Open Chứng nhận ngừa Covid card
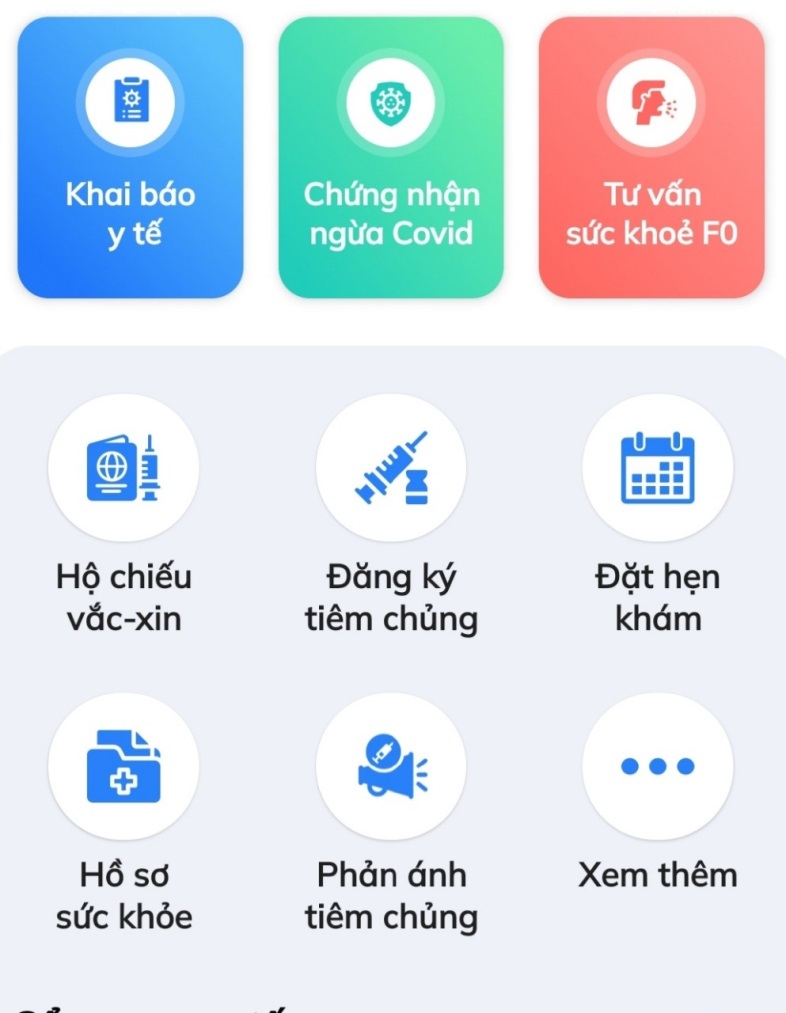Image resolution: width=786 pixels, height=1013 pixels. click(x=391, y=157)
